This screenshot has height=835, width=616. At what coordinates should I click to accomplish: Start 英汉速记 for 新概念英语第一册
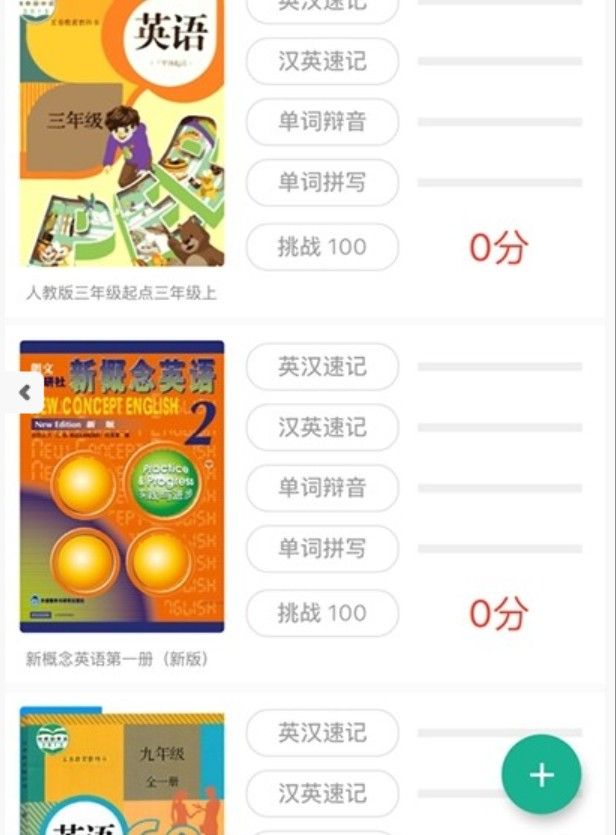(x=322, y=367)
